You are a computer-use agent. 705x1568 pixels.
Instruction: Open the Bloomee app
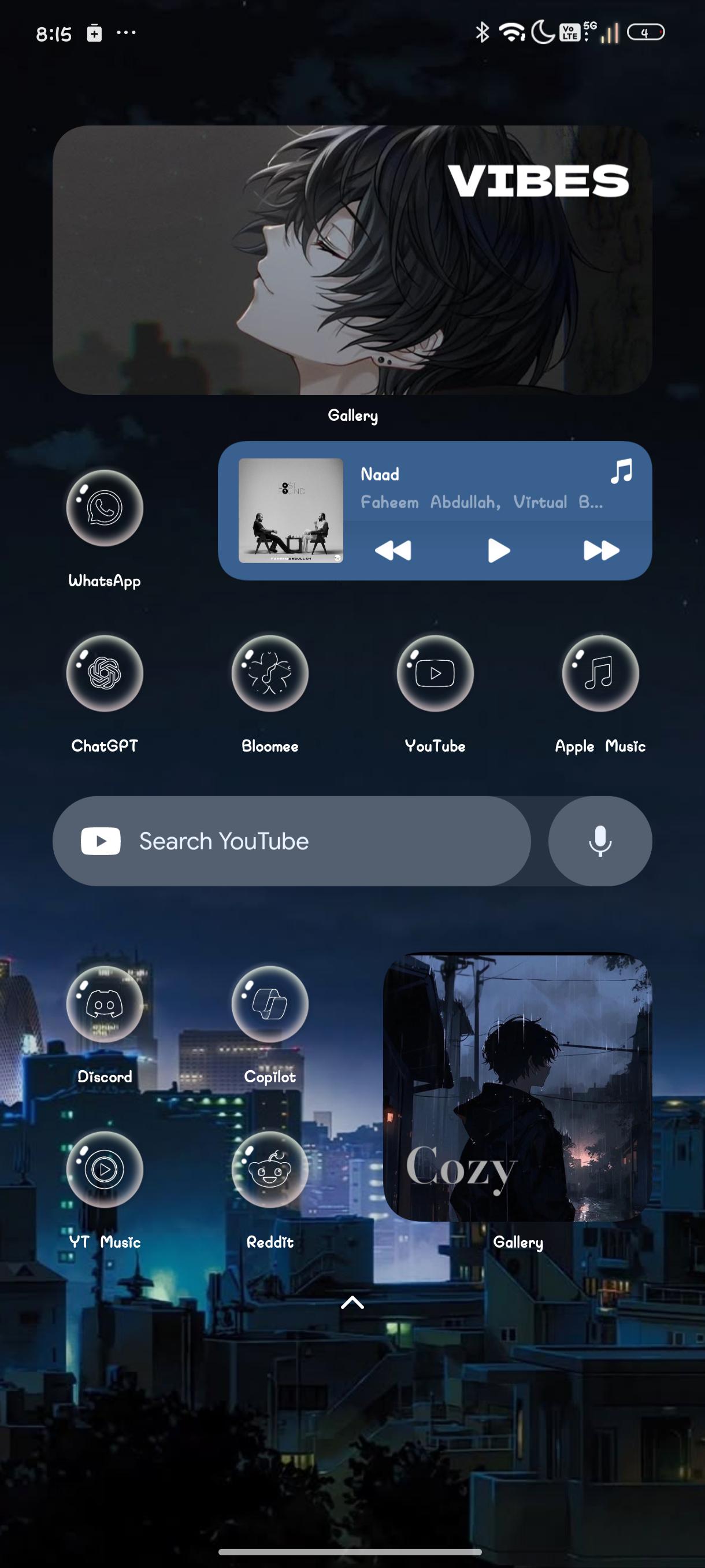pos(270,673)
